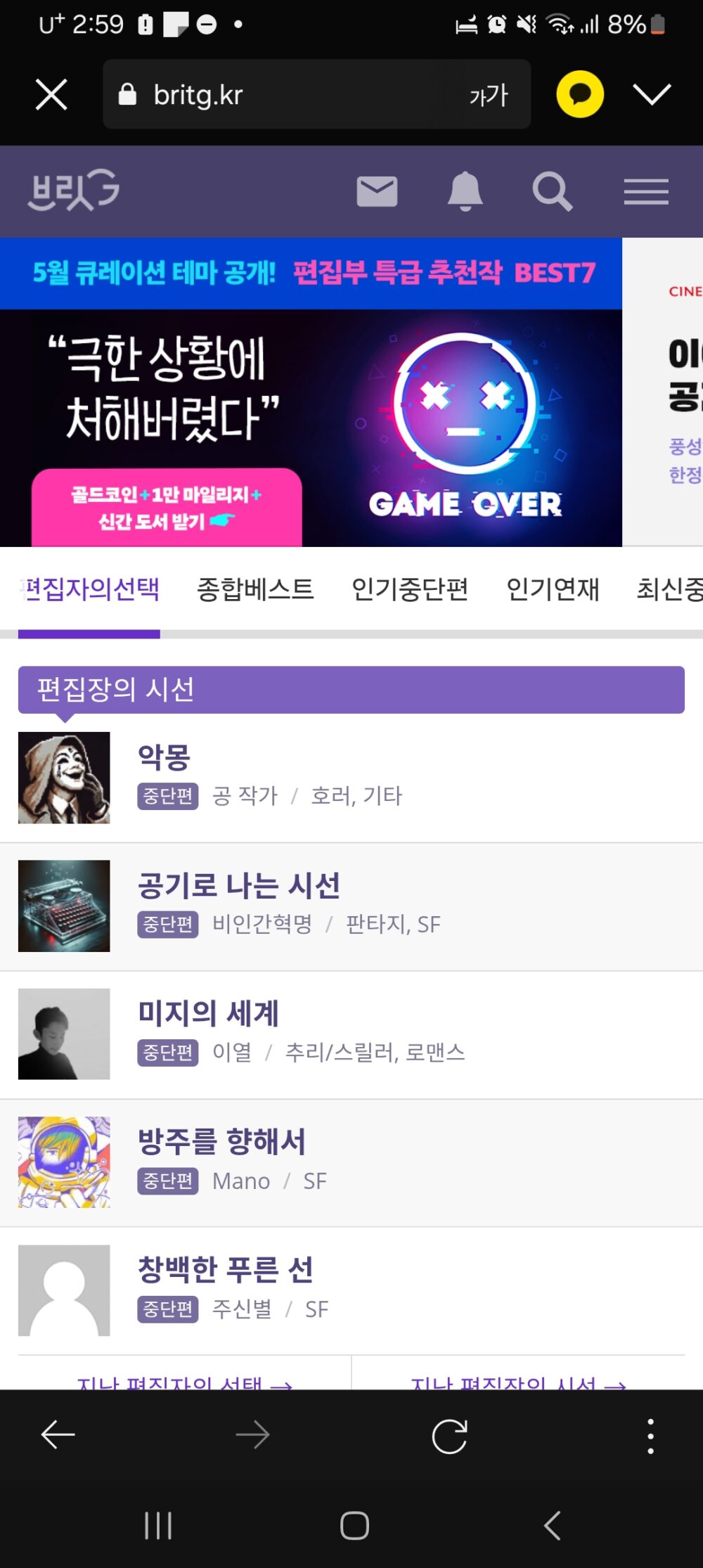The image size is (703, 1568).
Task: Open the 가가 text size option
Action: coord(489,94)
